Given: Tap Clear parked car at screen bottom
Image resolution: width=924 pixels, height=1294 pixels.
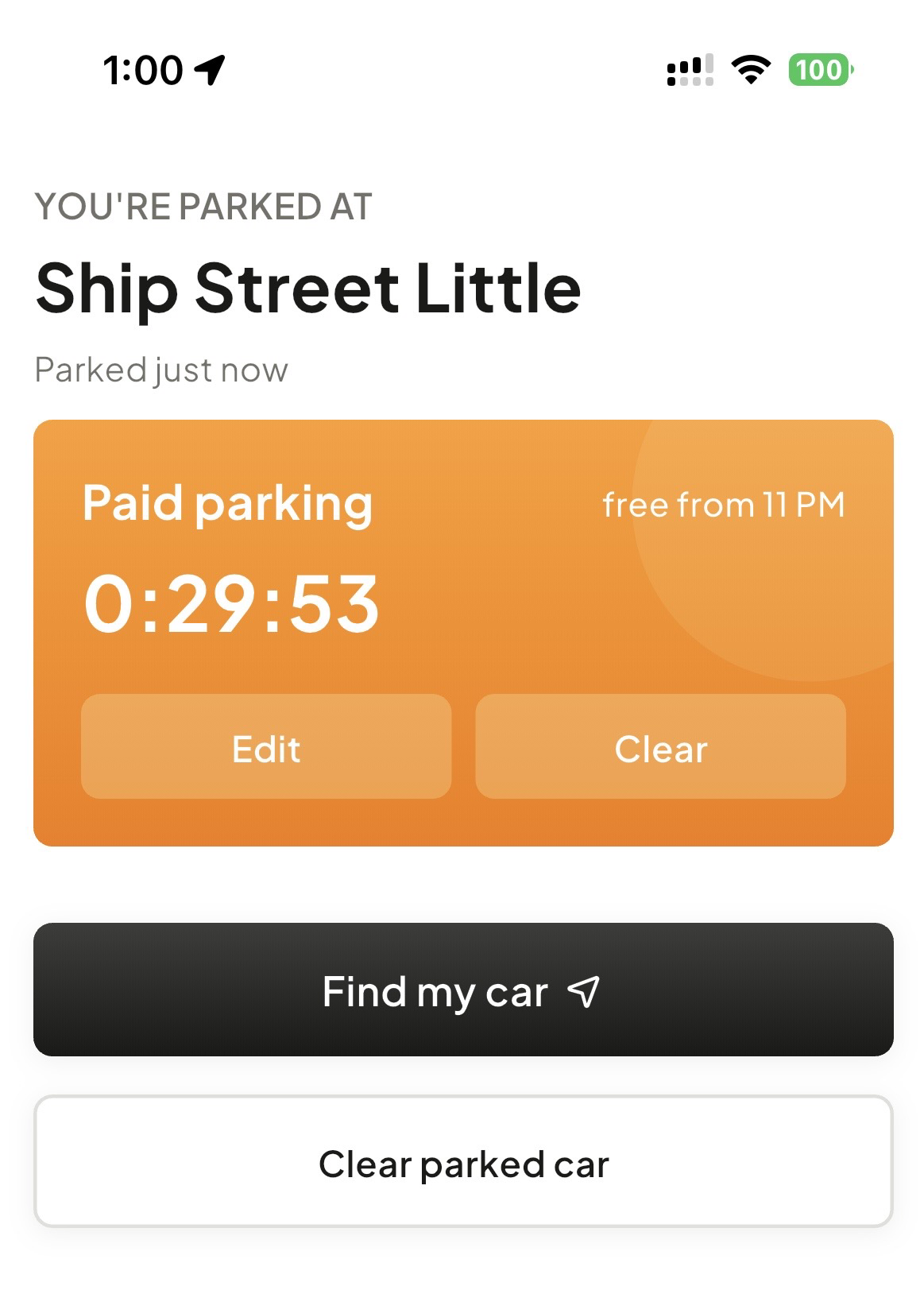Looking at the screenshot, I should [x=462, y=1164].
